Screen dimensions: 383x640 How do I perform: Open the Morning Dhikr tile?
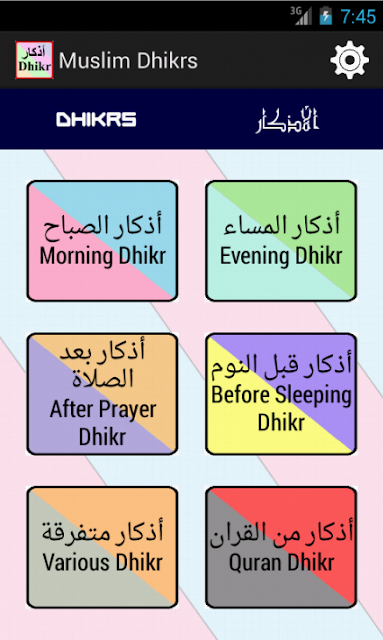point(102,241)
